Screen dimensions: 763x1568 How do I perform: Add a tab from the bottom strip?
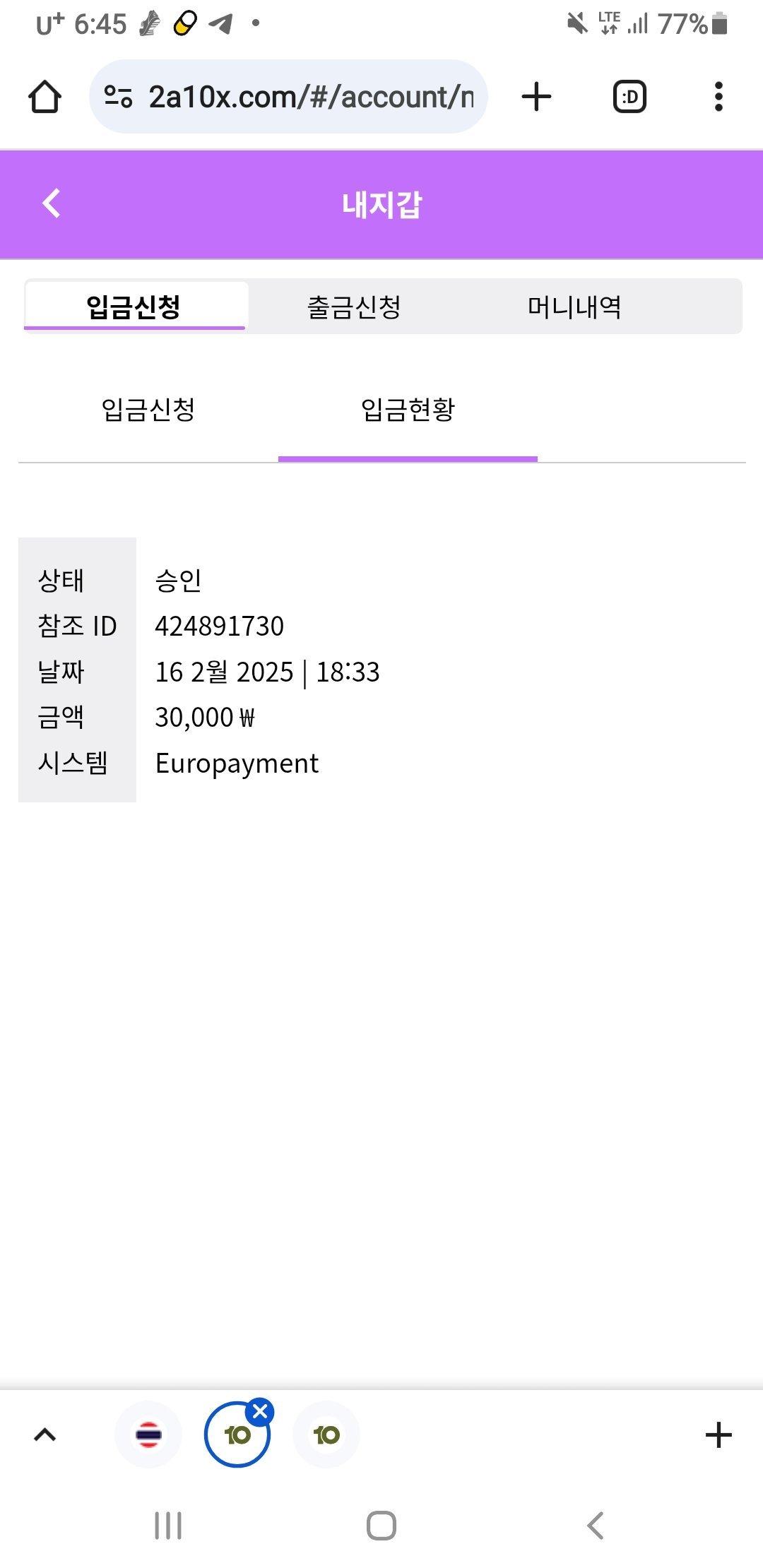[718, 1435]
